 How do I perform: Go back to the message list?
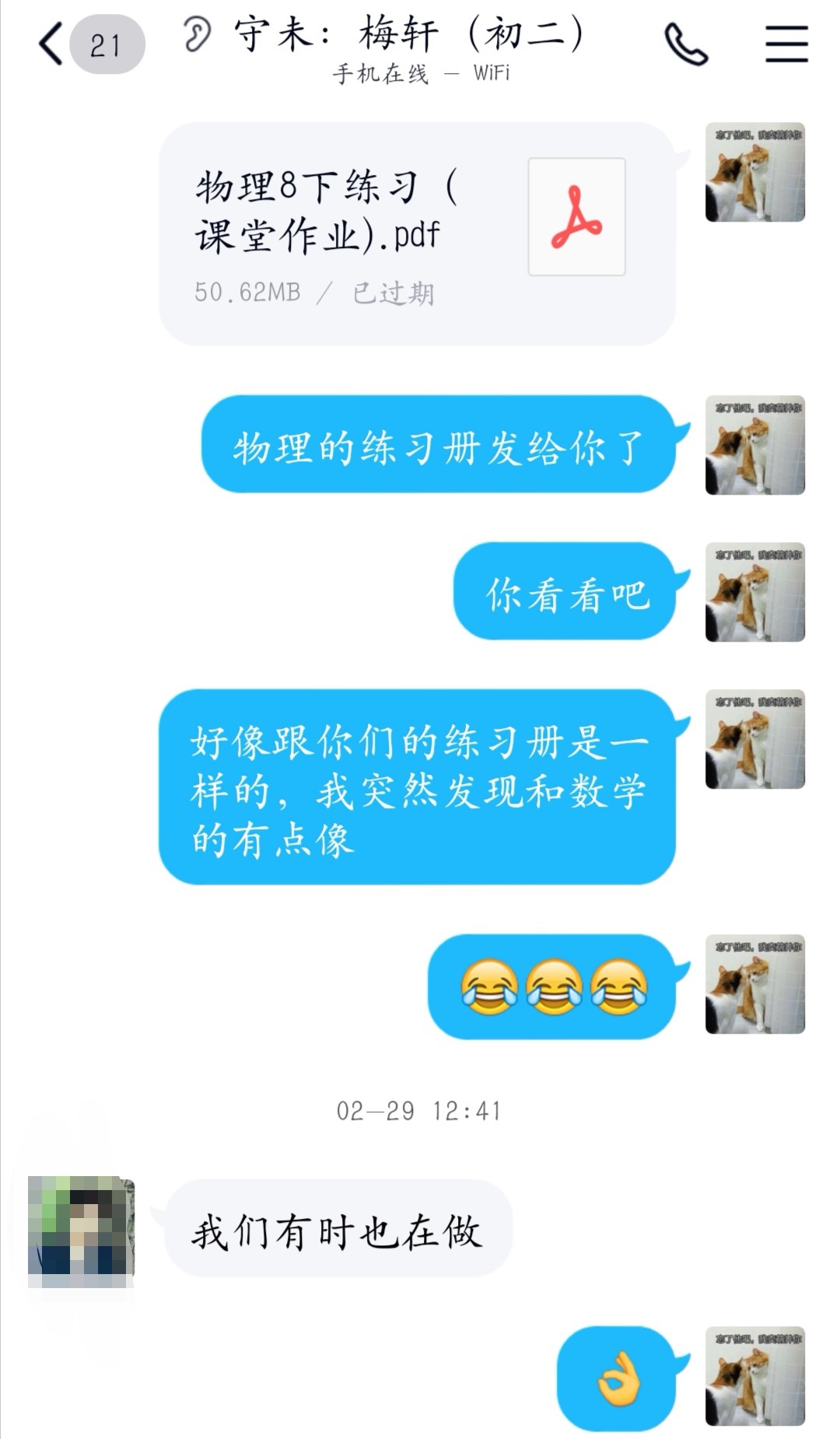click(x=53, y=44)
